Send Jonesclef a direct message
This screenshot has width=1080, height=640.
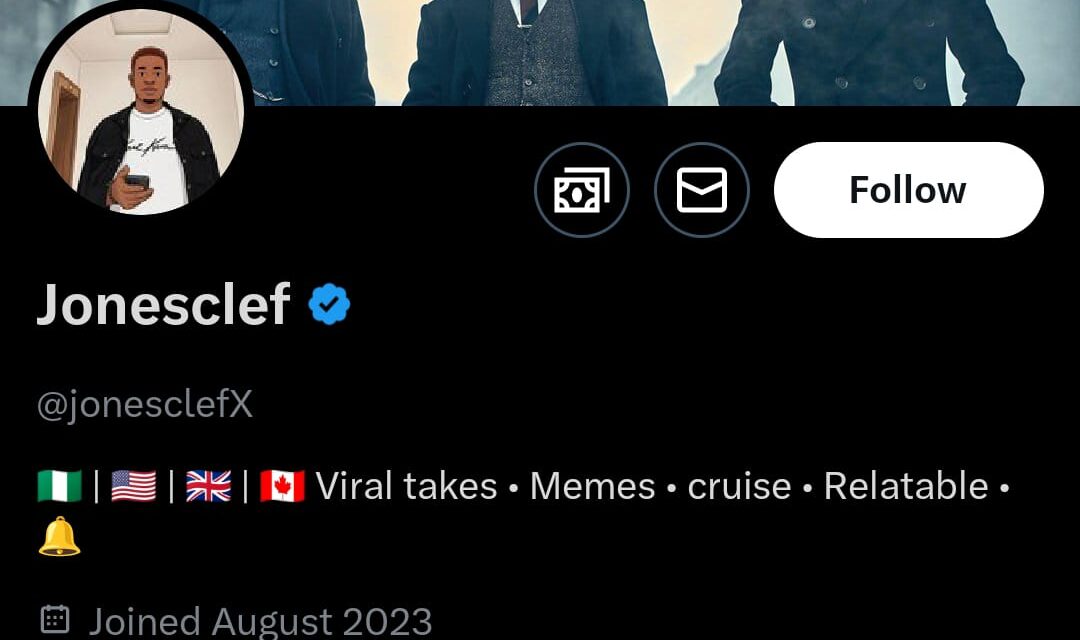(x=702, y=190)
